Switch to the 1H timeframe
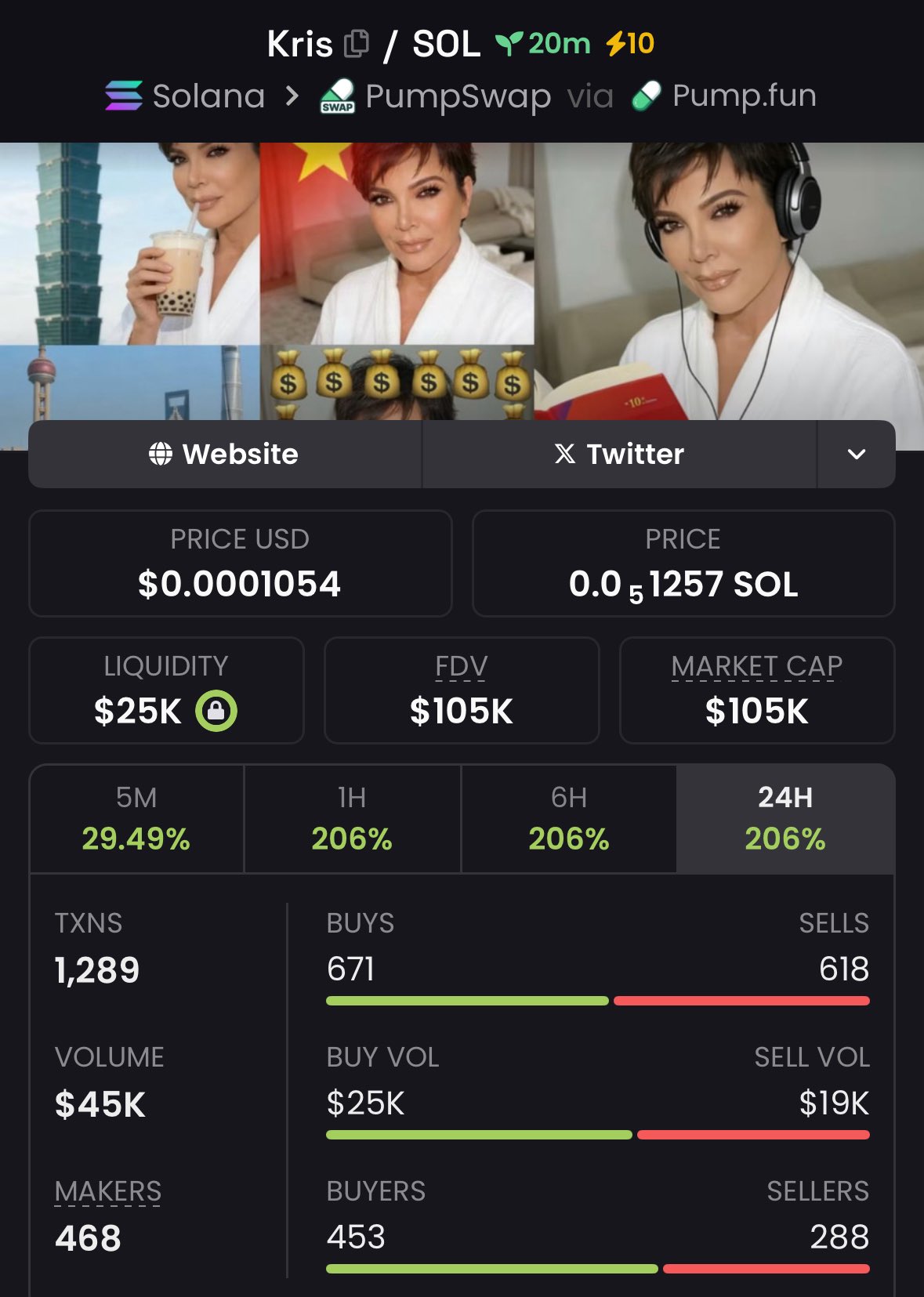924x1297 pixels. coord(352,819)
